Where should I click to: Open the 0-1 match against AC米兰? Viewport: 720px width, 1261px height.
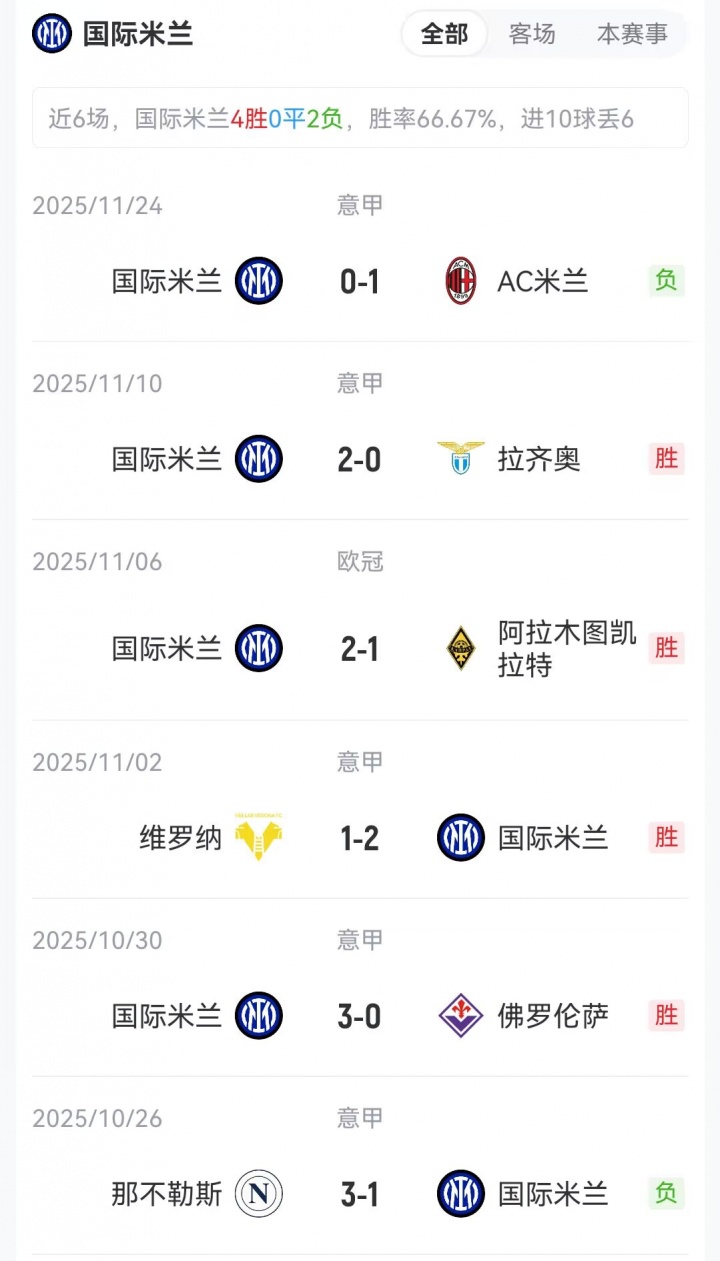coord(360,282)
